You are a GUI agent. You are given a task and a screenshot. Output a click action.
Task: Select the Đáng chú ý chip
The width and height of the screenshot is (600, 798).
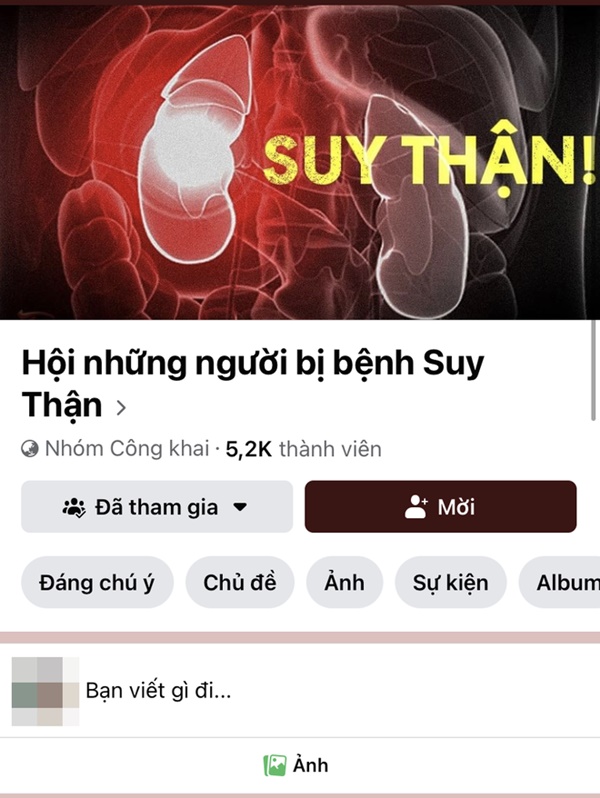[x=97, y=583]
